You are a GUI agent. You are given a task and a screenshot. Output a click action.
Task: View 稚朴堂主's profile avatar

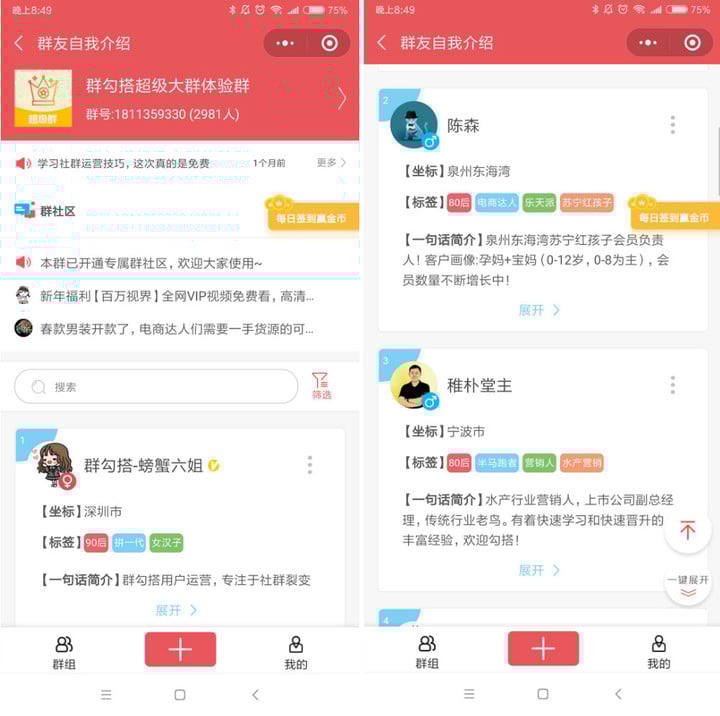click(413, 385)
